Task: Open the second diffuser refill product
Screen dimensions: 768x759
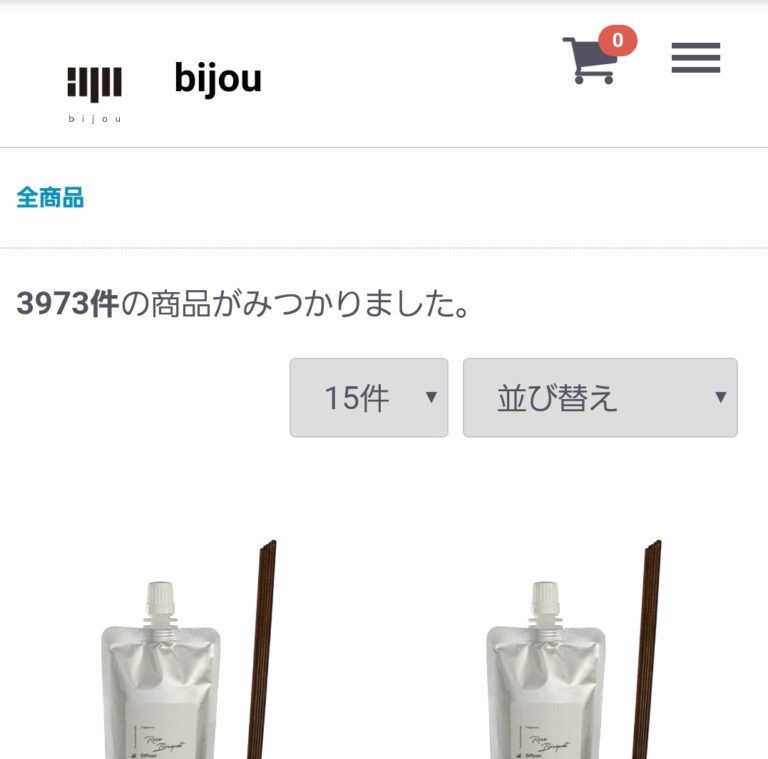Action: tap(573, 660)
